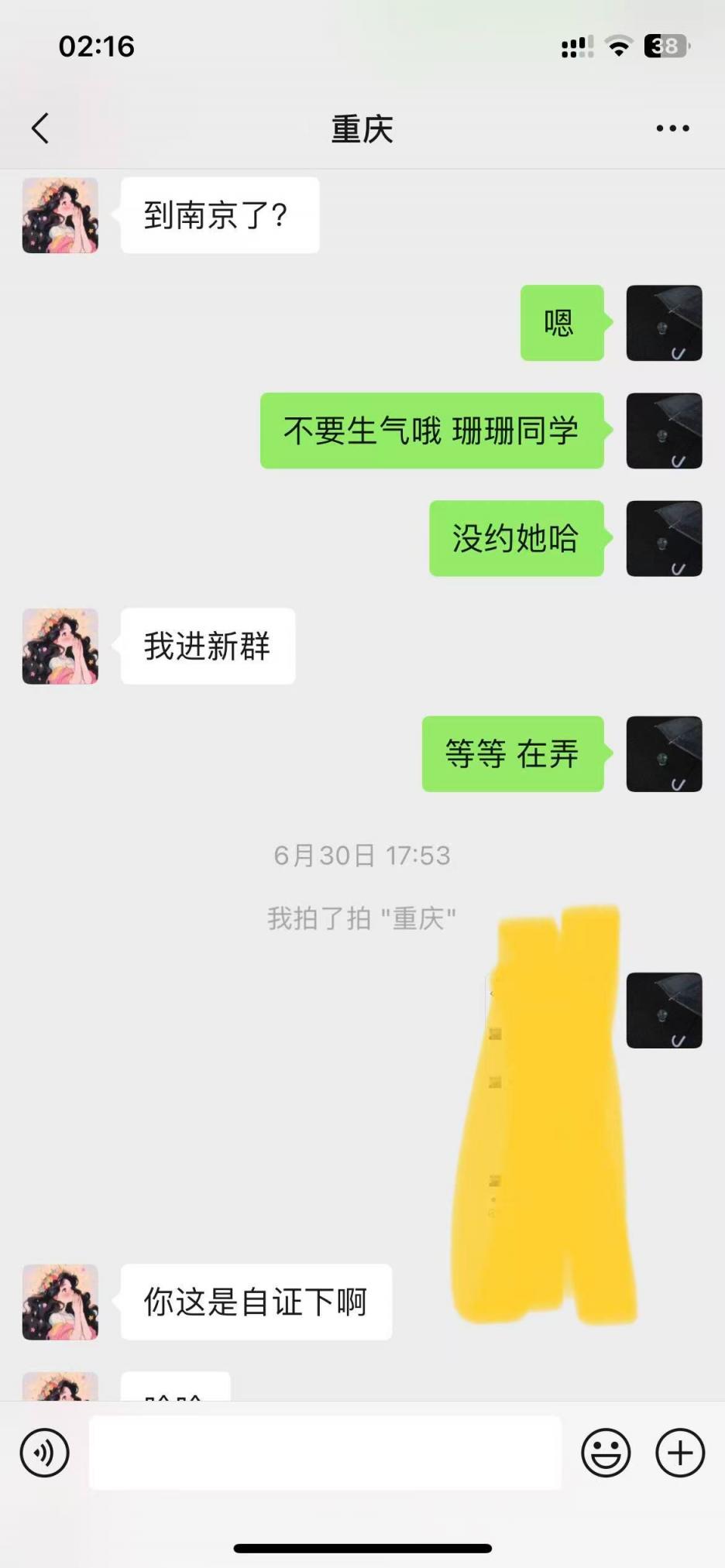Viewport: 725px width, 1568px height.
Task: Open the chat's three-dot menu
Action: click(x=672, y=129)
